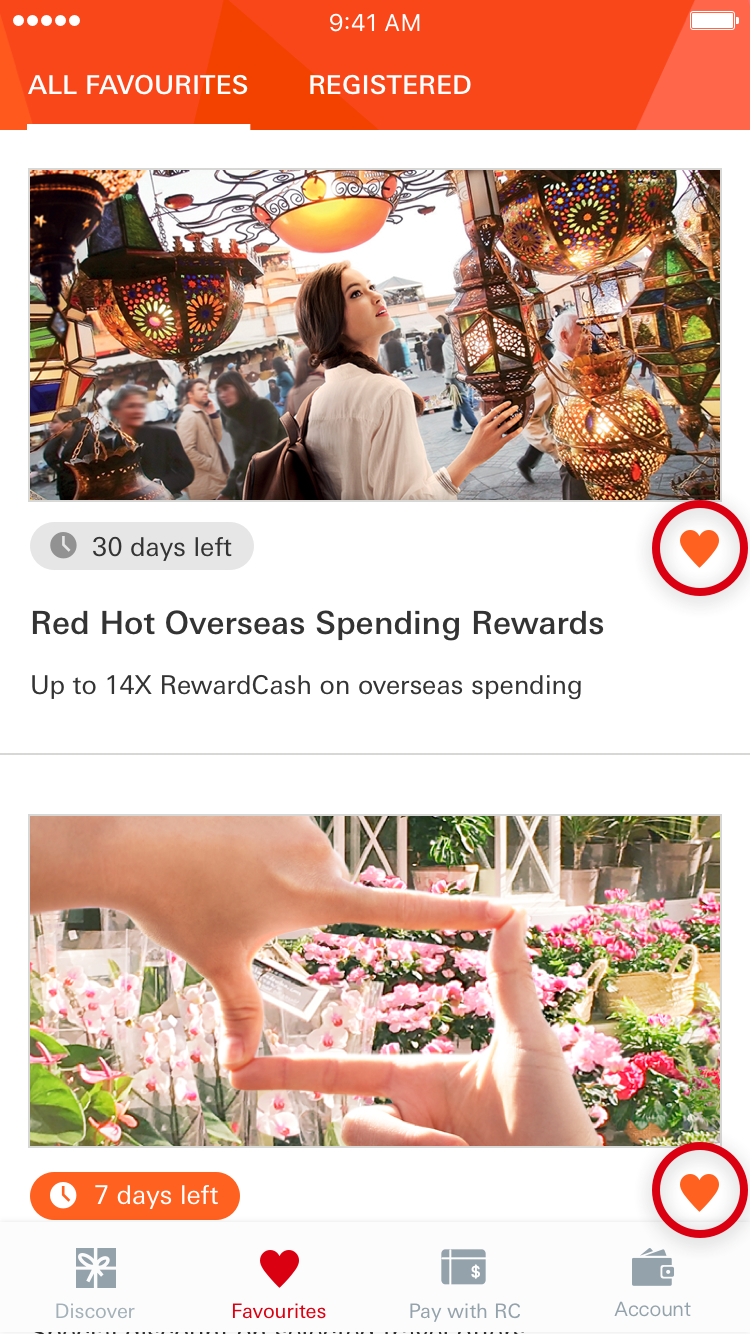Open the Account tab
750x1334 pixels.
(652, 1283)
